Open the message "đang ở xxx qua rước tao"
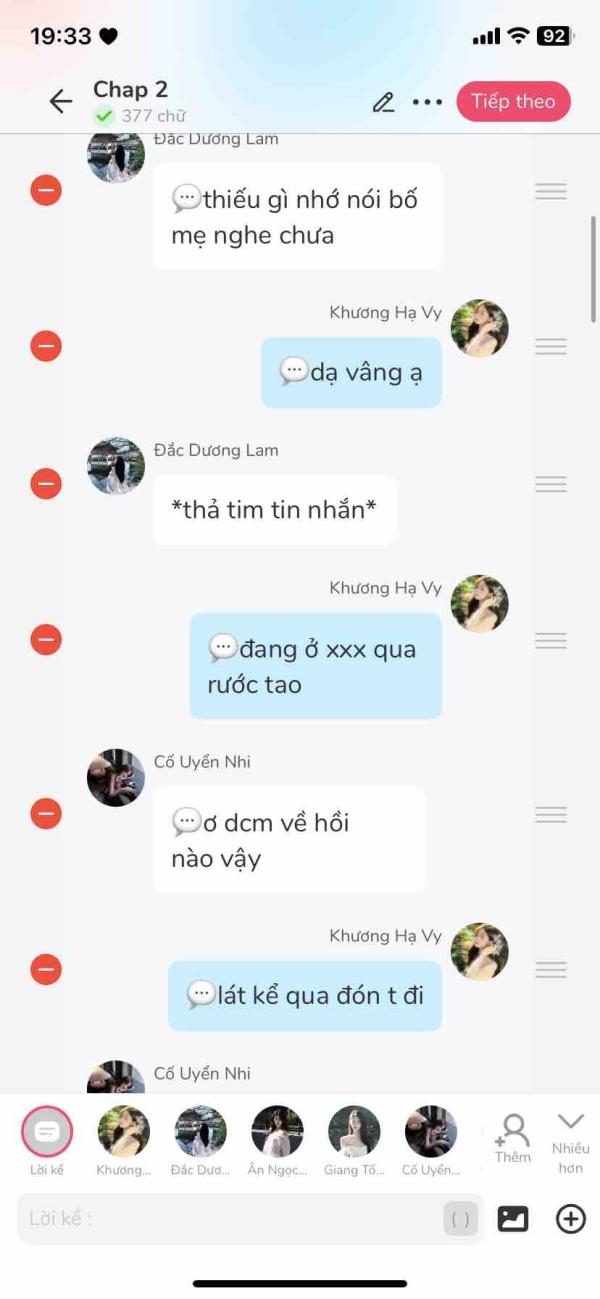Viewport: 600px width, 1299px height. [316, 667]
